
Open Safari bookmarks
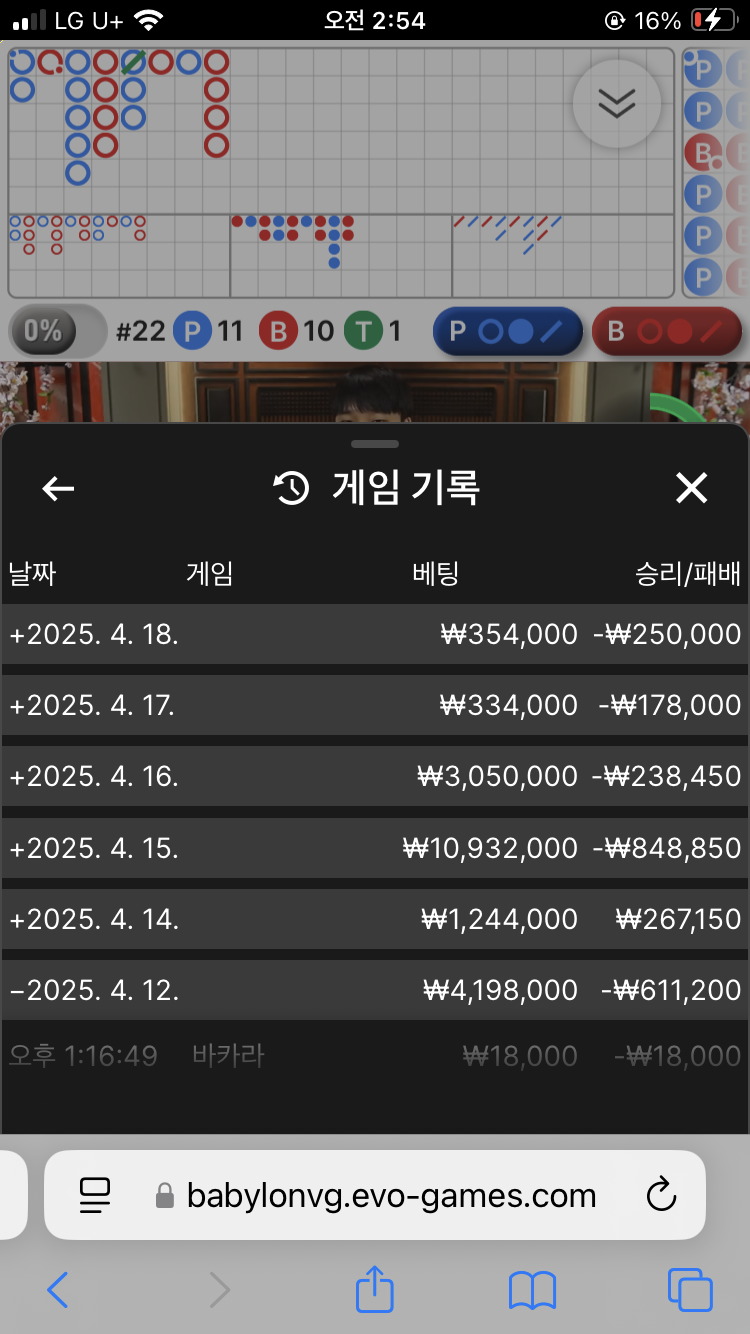pyautogui.click(x=532, y=1290)
